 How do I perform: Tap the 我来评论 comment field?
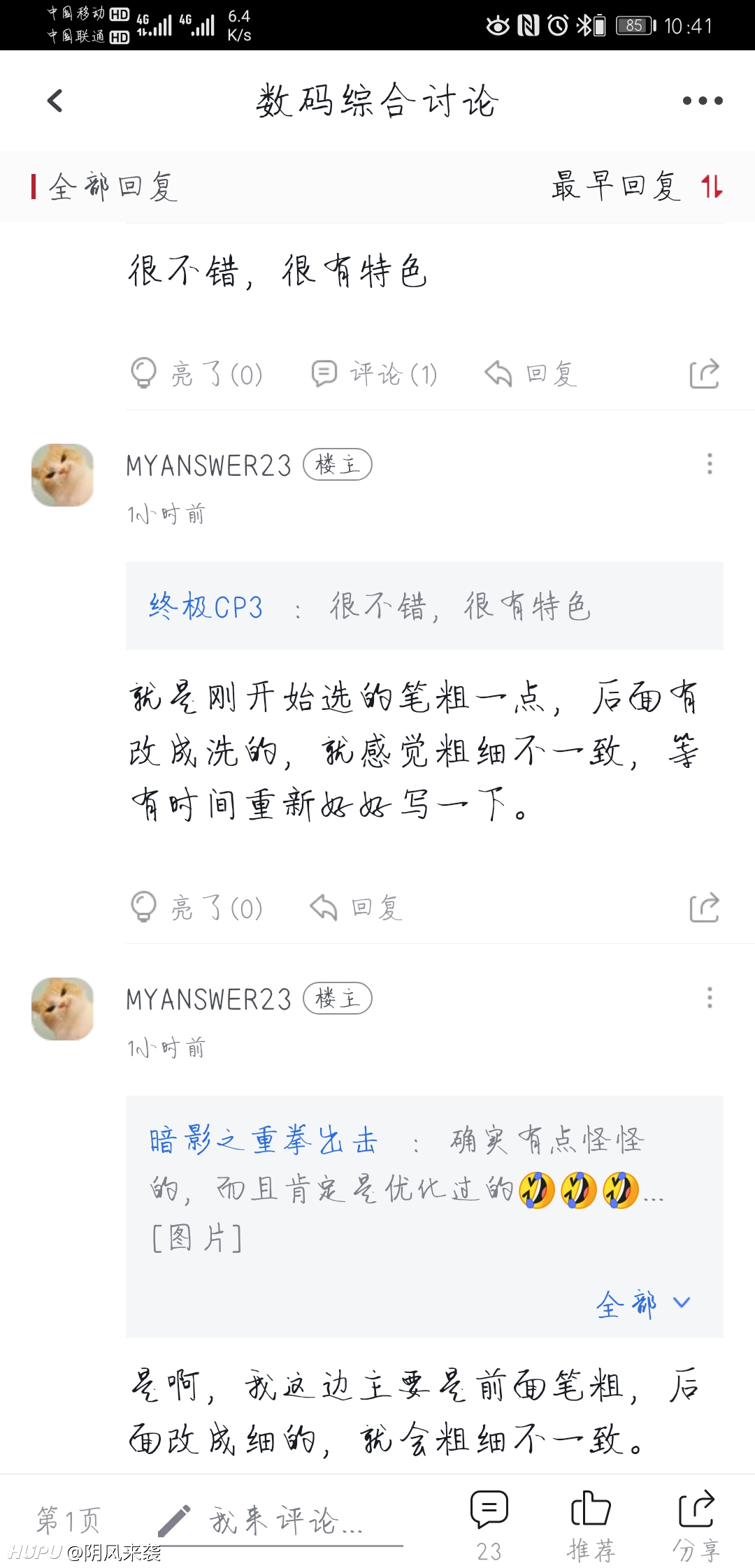coord(280,1520)
